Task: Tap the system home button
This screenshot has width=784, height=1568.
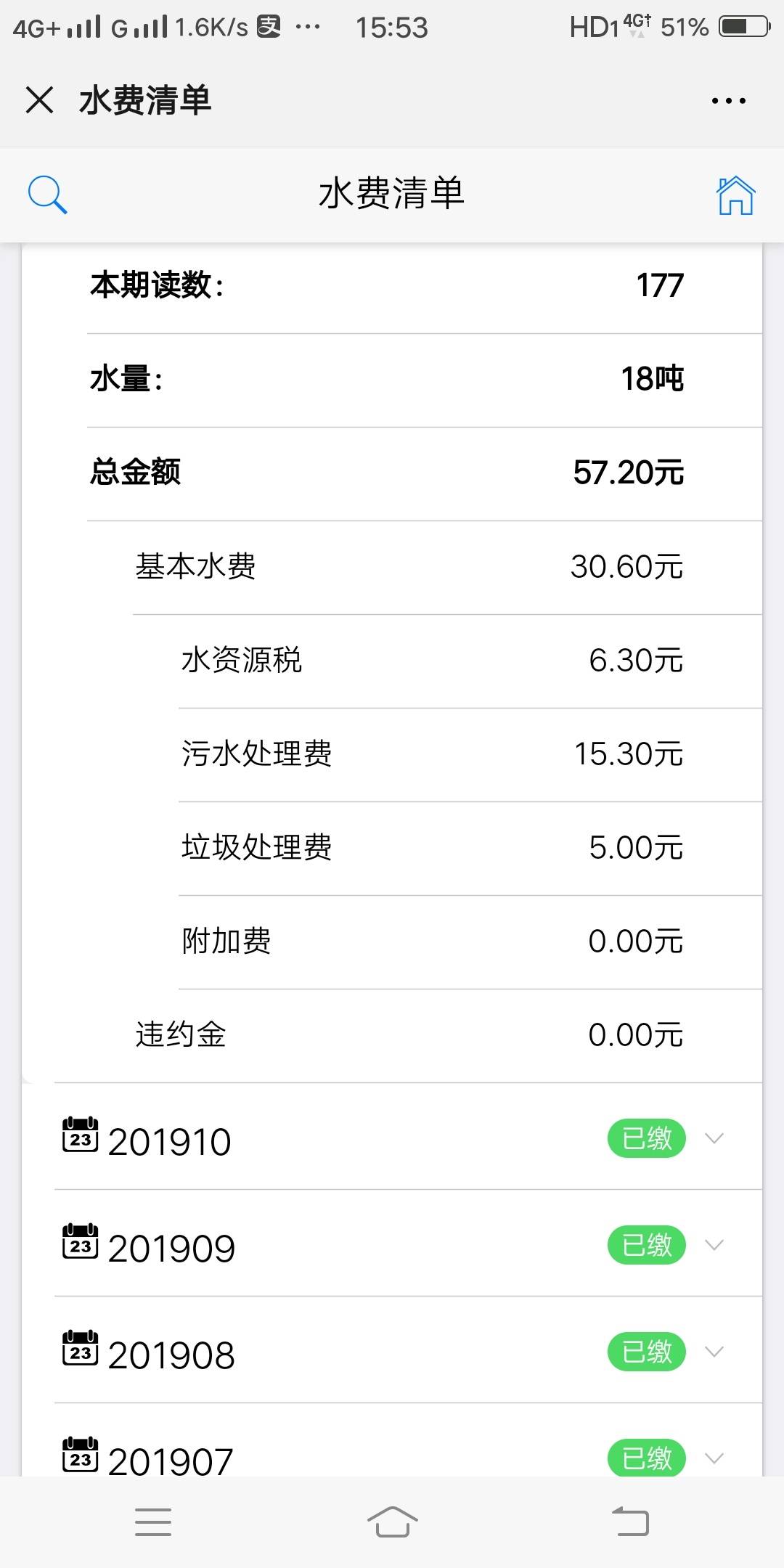Action: (x=392, y=1522)
